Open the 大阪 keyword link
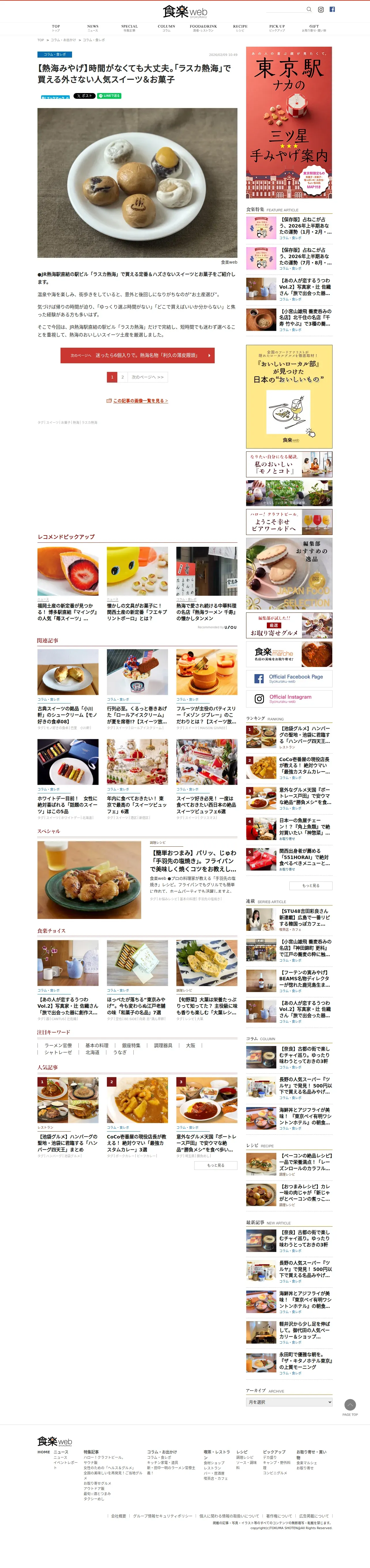This screenshot has height=1568, width=370. point(190,1046)
